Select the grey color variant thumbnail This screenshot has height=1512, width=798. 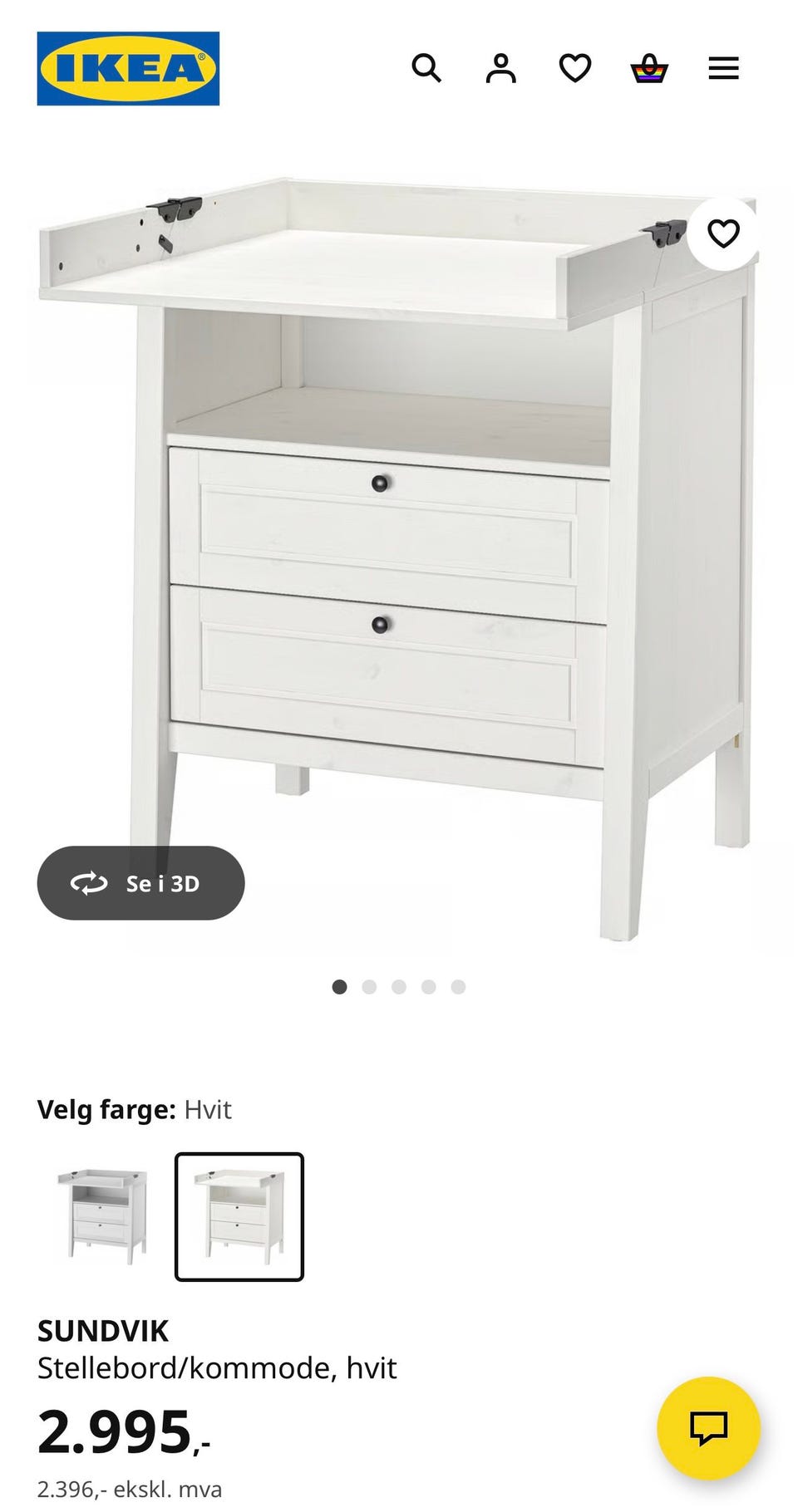click(x=102, y=1216)
